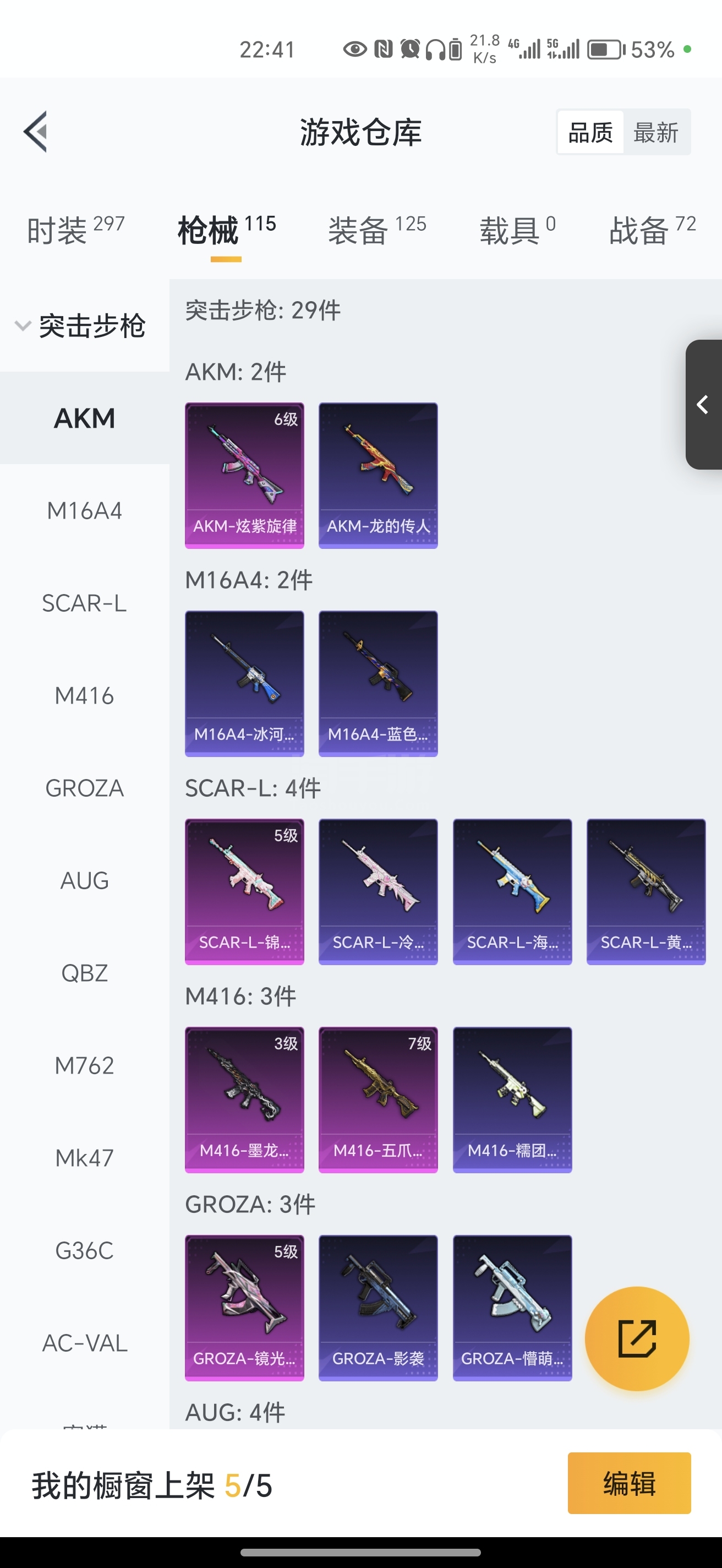Tap the 编辑 button

tap(629, 1483)
